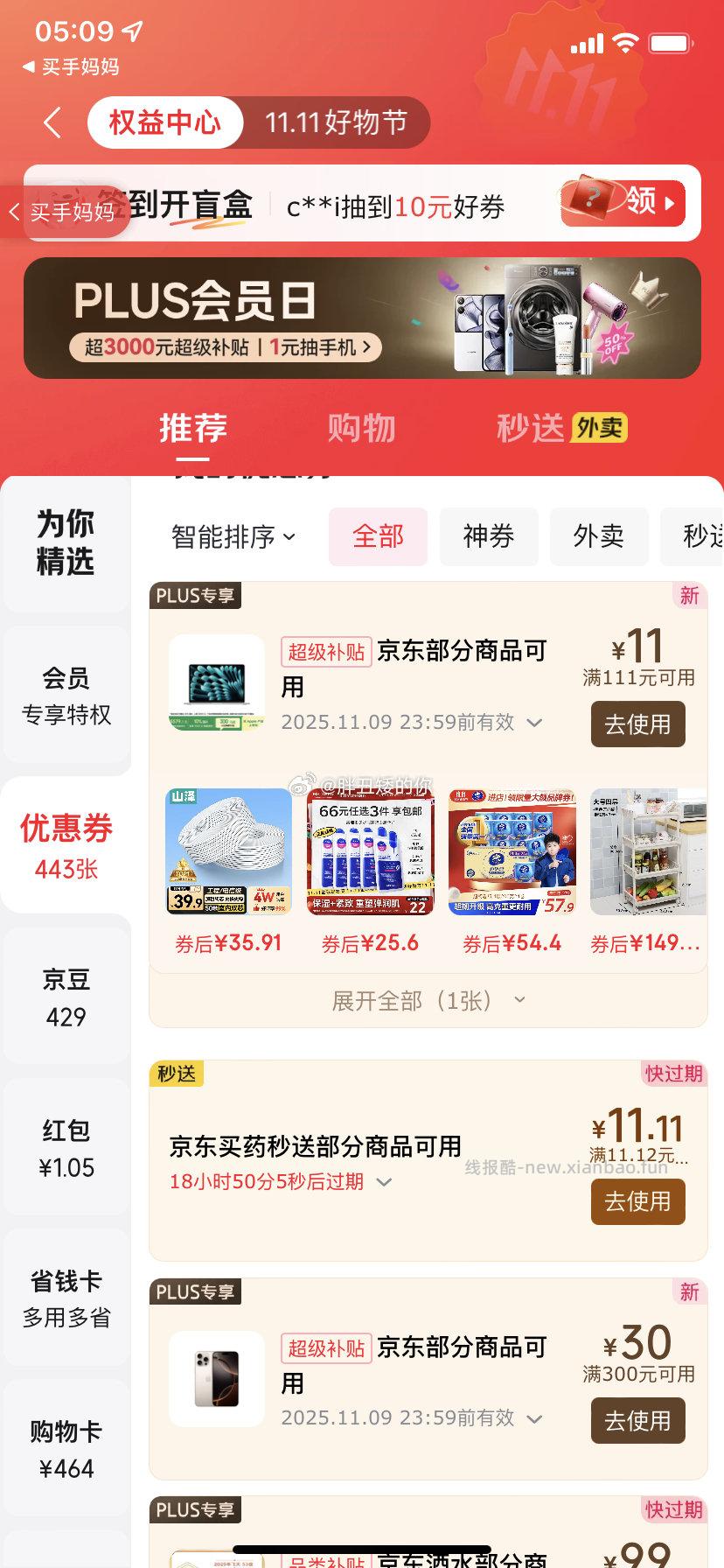Switch filter to 外卖 coupons
This screenshot has height=1568, width=724.
coord(599,536)
